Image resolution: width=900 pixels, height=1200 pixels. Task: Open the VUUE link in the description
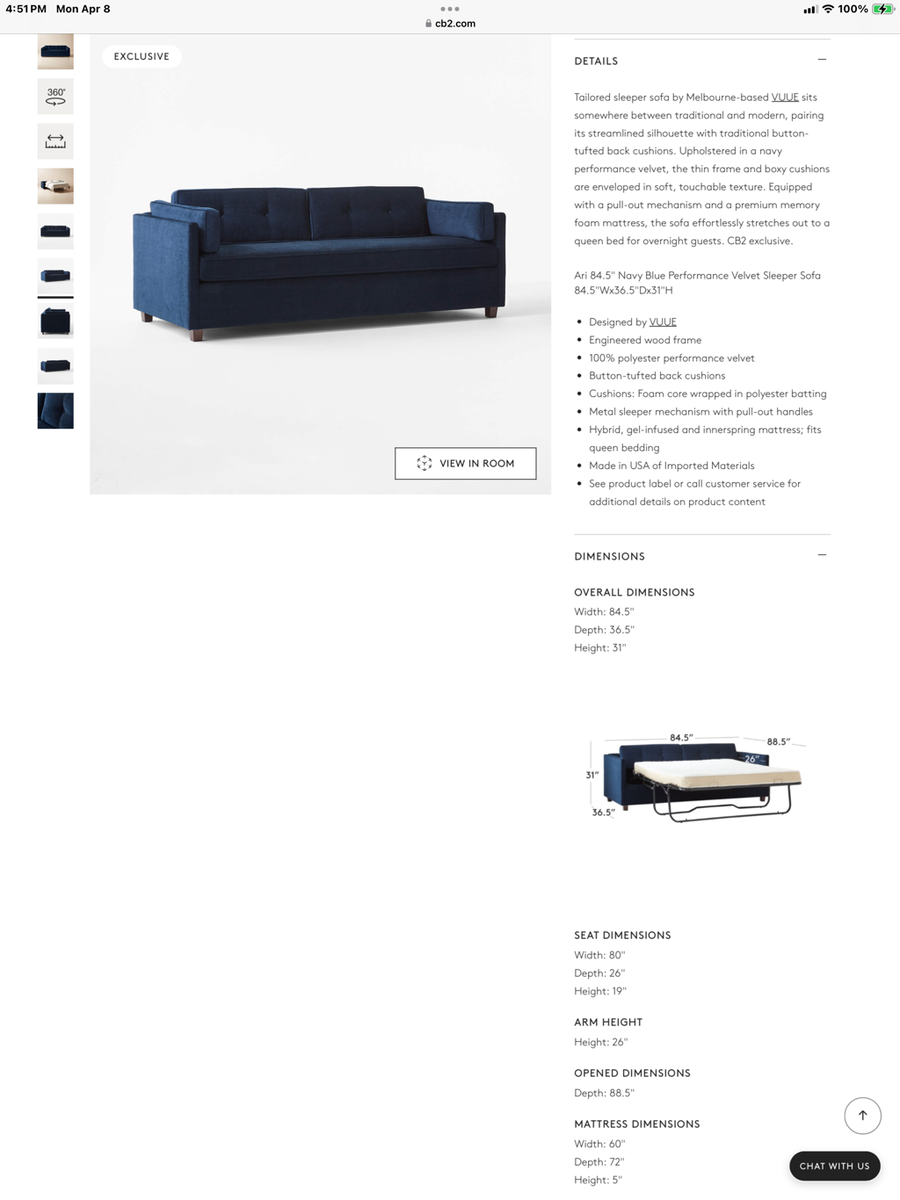(x=785, y=98)
